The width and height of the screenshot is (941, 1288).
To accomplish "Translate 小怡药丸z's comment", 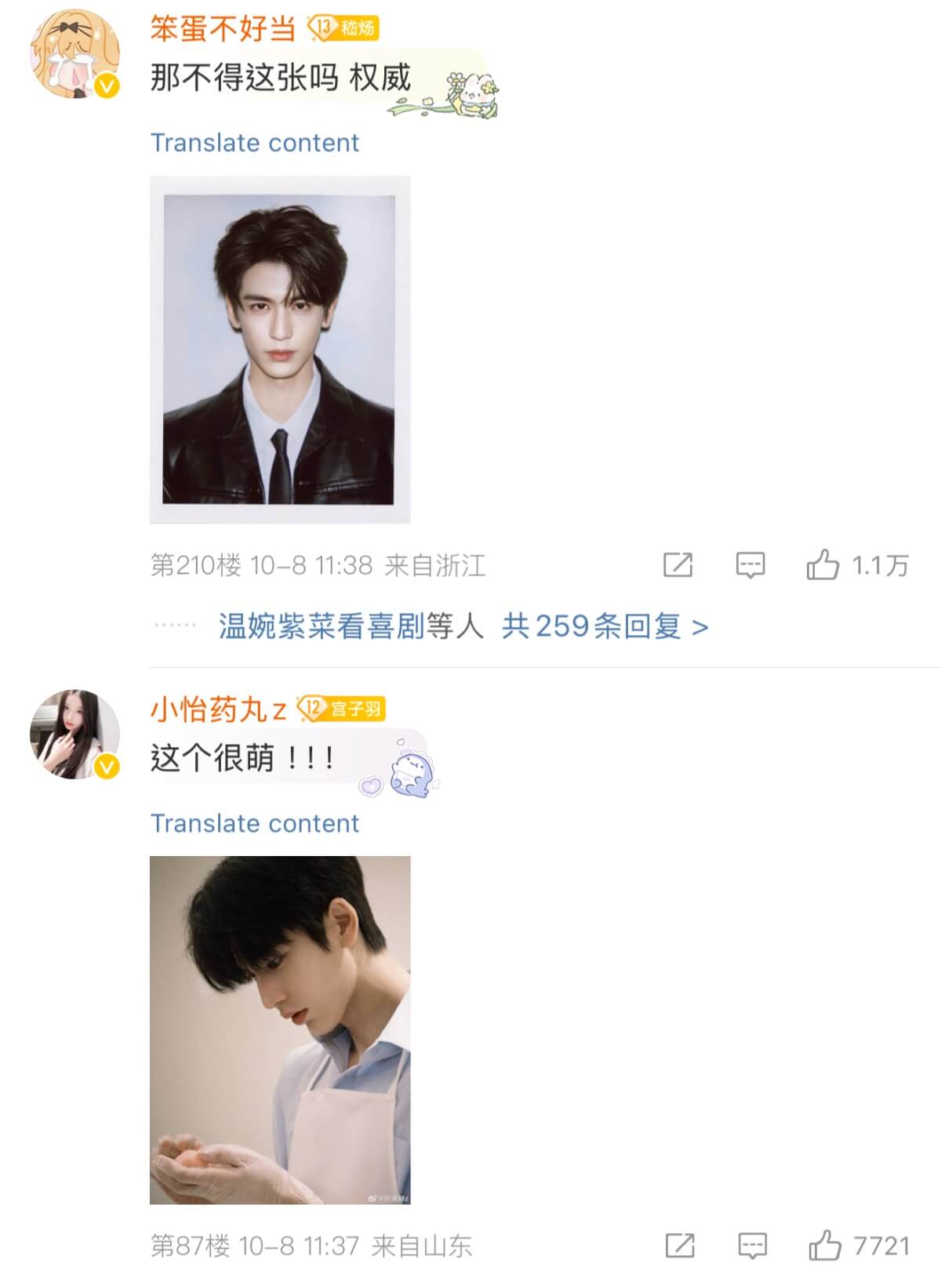I will click(254, 823).
